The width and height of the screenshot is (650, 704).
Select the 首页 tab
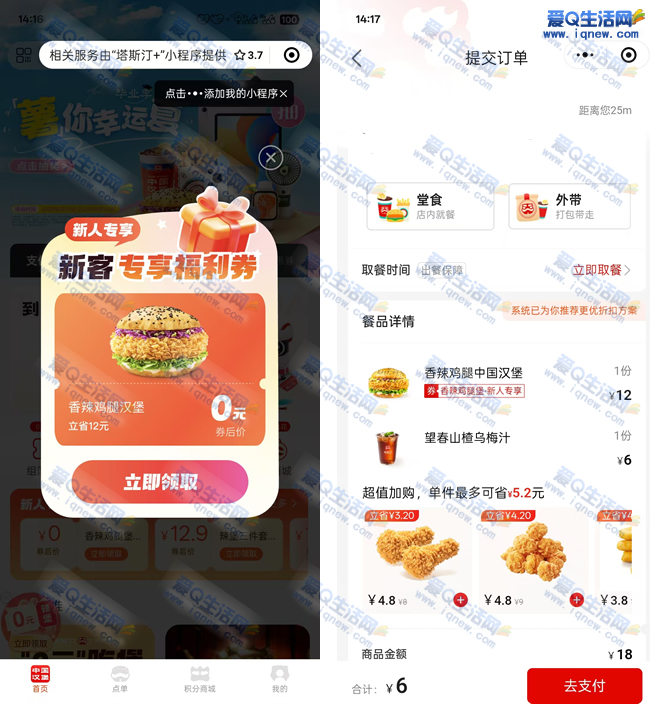tap(40, 678)
